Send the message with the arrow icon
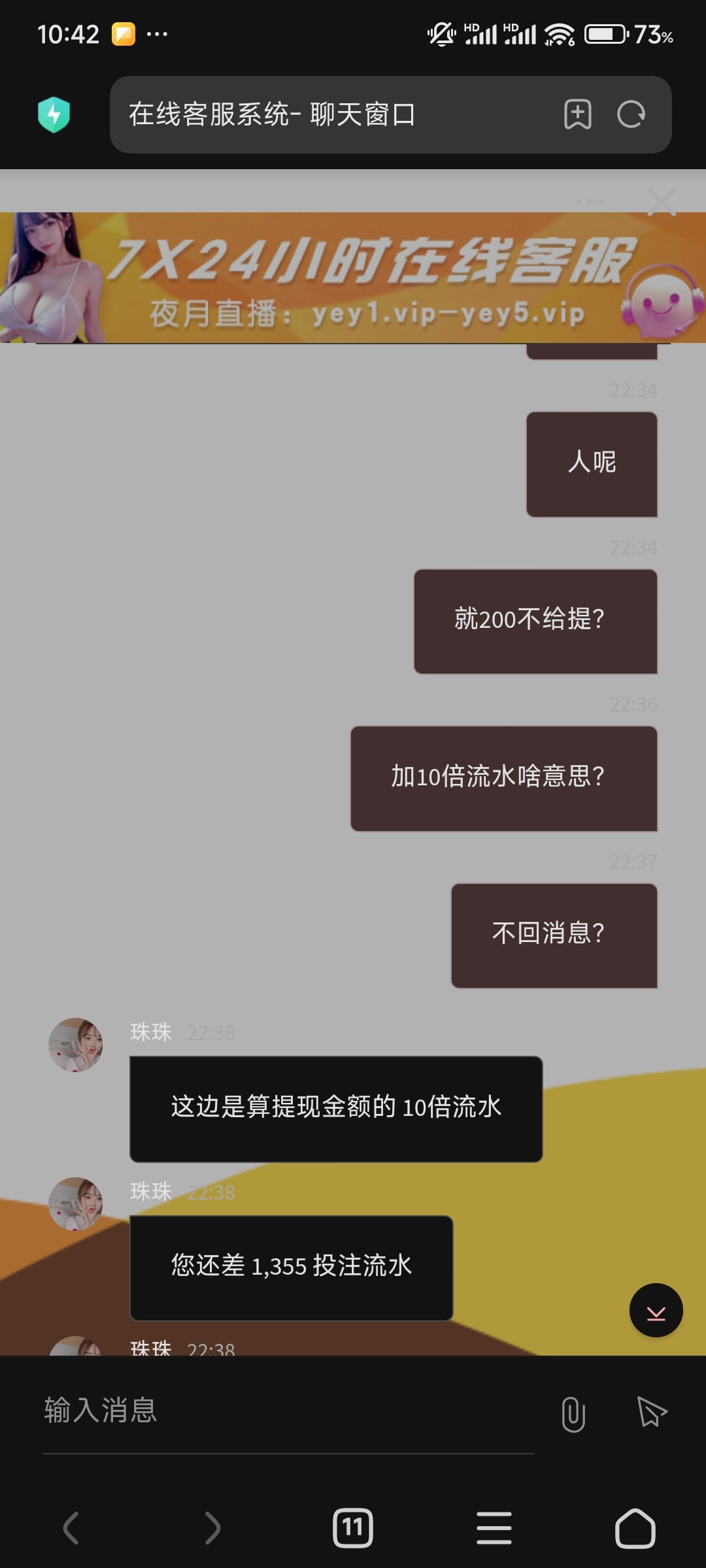Viewport: 706px width, 1568px height. pos(652,1413)
